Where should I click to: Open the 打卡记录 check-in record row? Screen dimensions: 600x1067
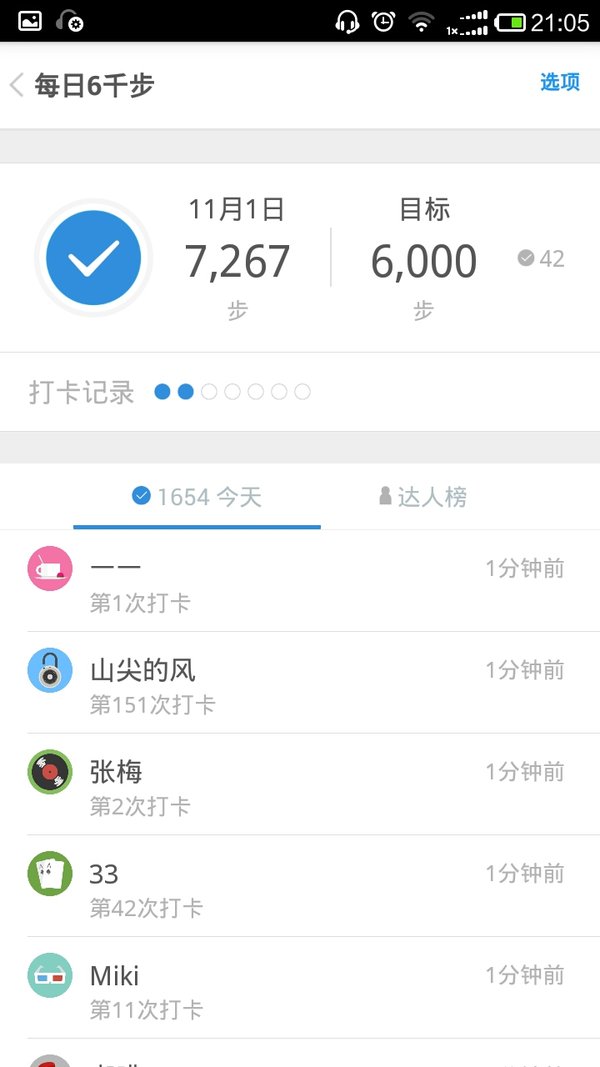pyautogui.click(x=300, y=392)
